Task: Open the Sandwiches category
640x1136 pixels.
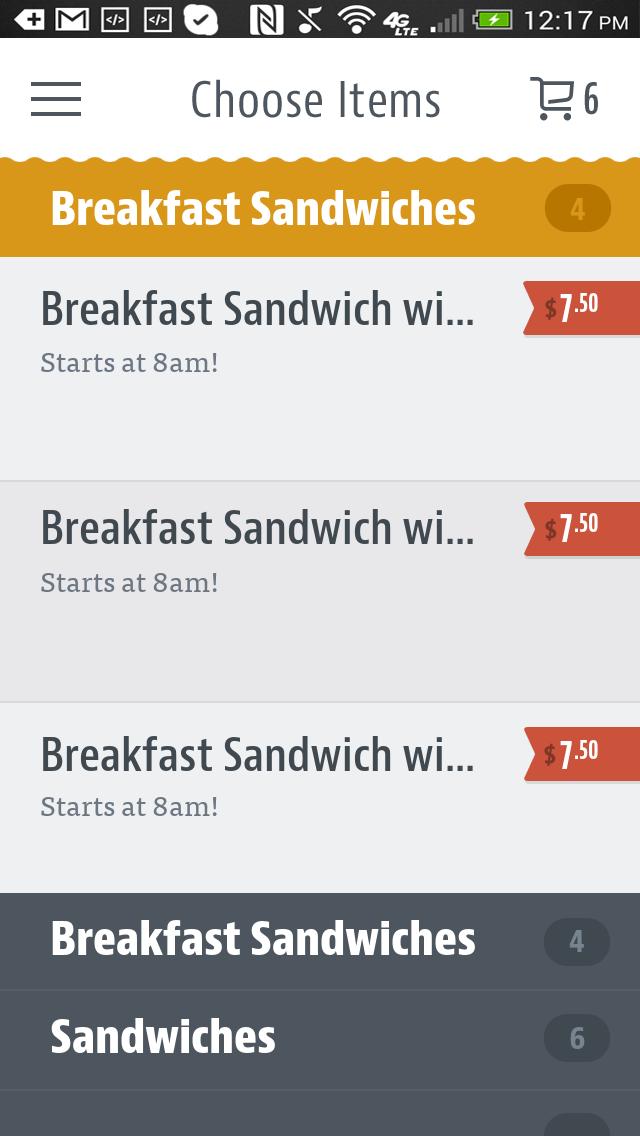Action: point(163,1038)
